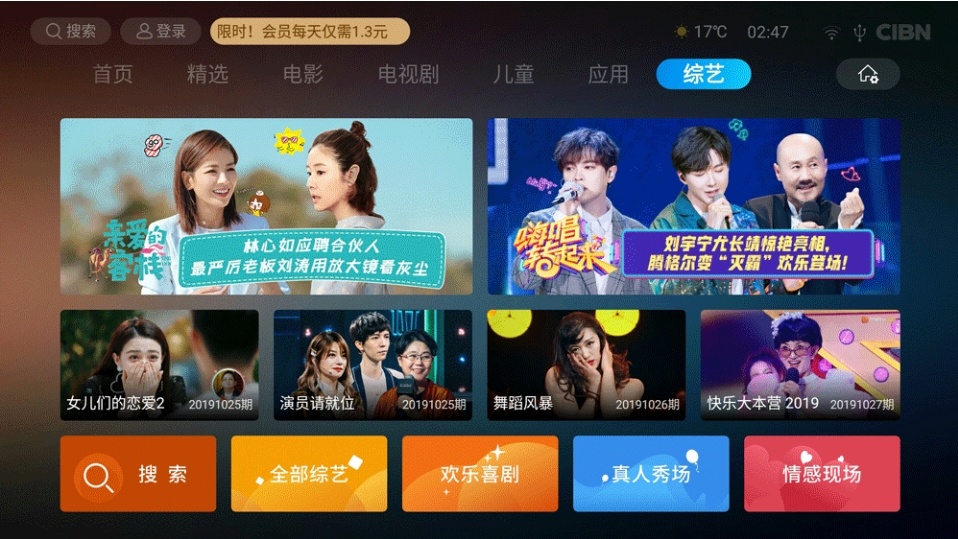The height and width of the screenshot is (539, 958).
Task: Open the 演员请就位 show card
Action: (372, 364)
